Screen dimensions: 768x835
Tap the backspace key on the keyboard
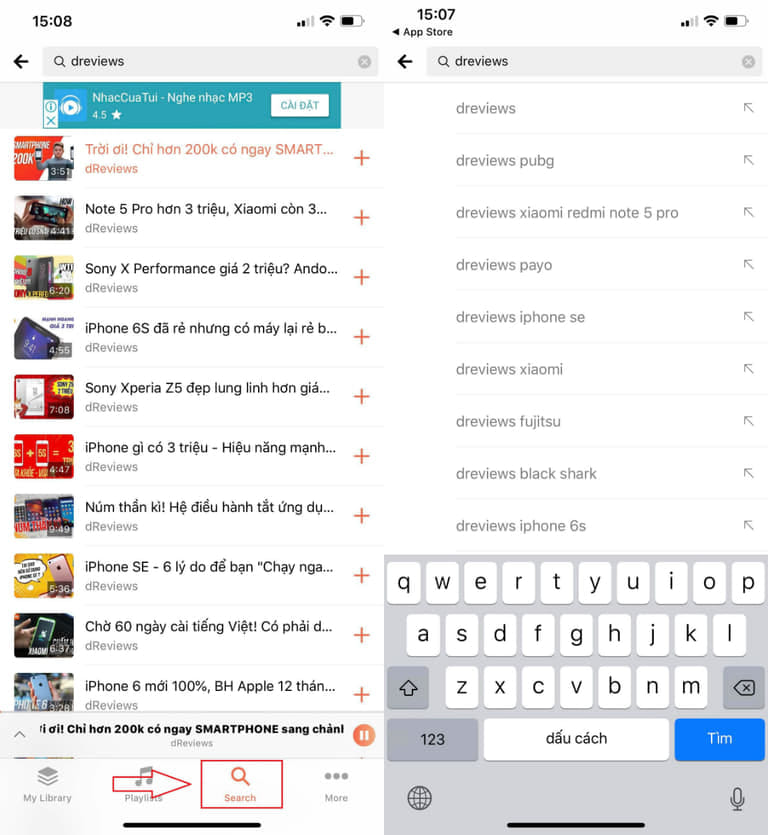[x=742, y=688]
